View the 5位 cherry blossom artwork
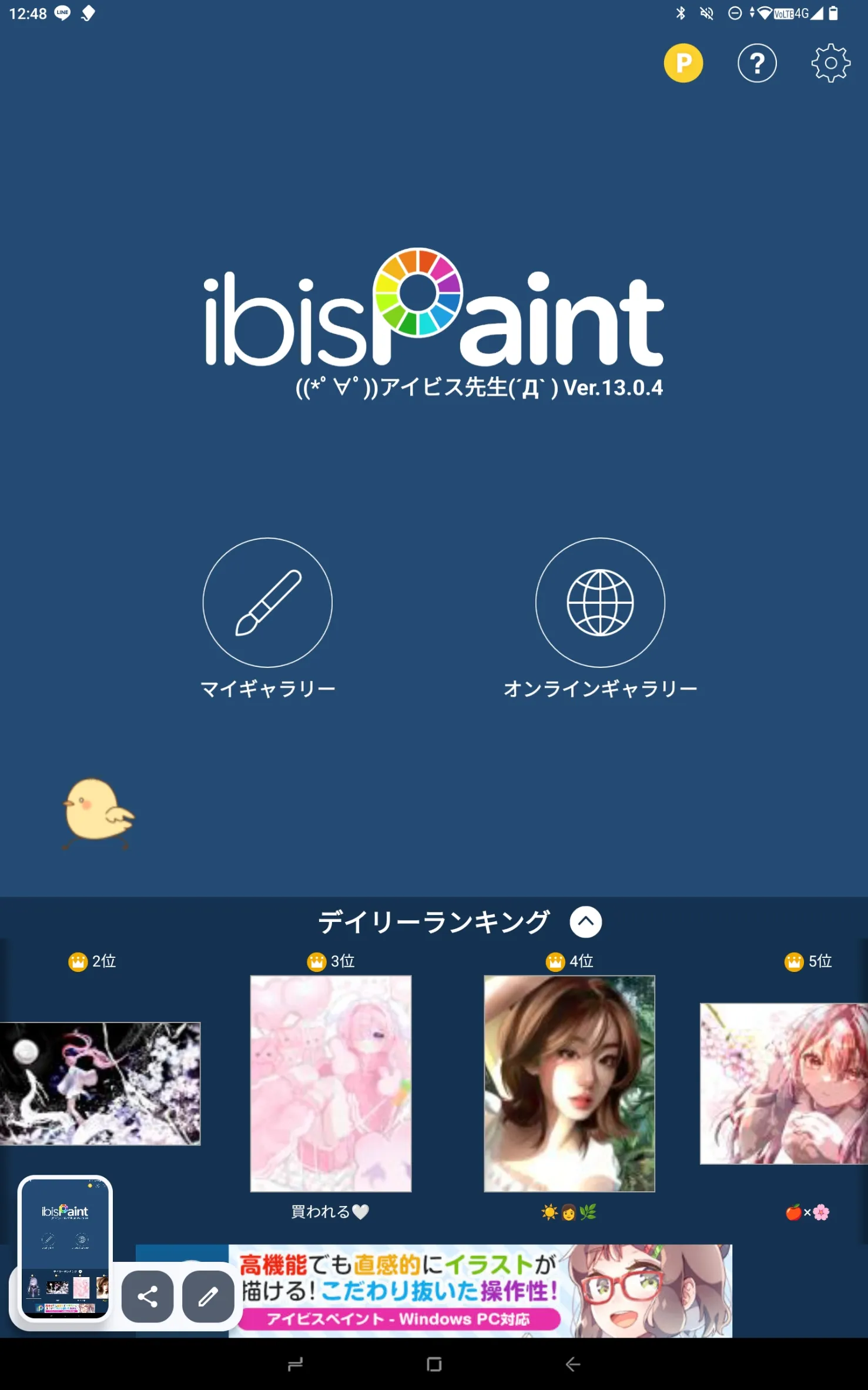The height and width of the screenshot is (1390, 868). [783, 1083]
